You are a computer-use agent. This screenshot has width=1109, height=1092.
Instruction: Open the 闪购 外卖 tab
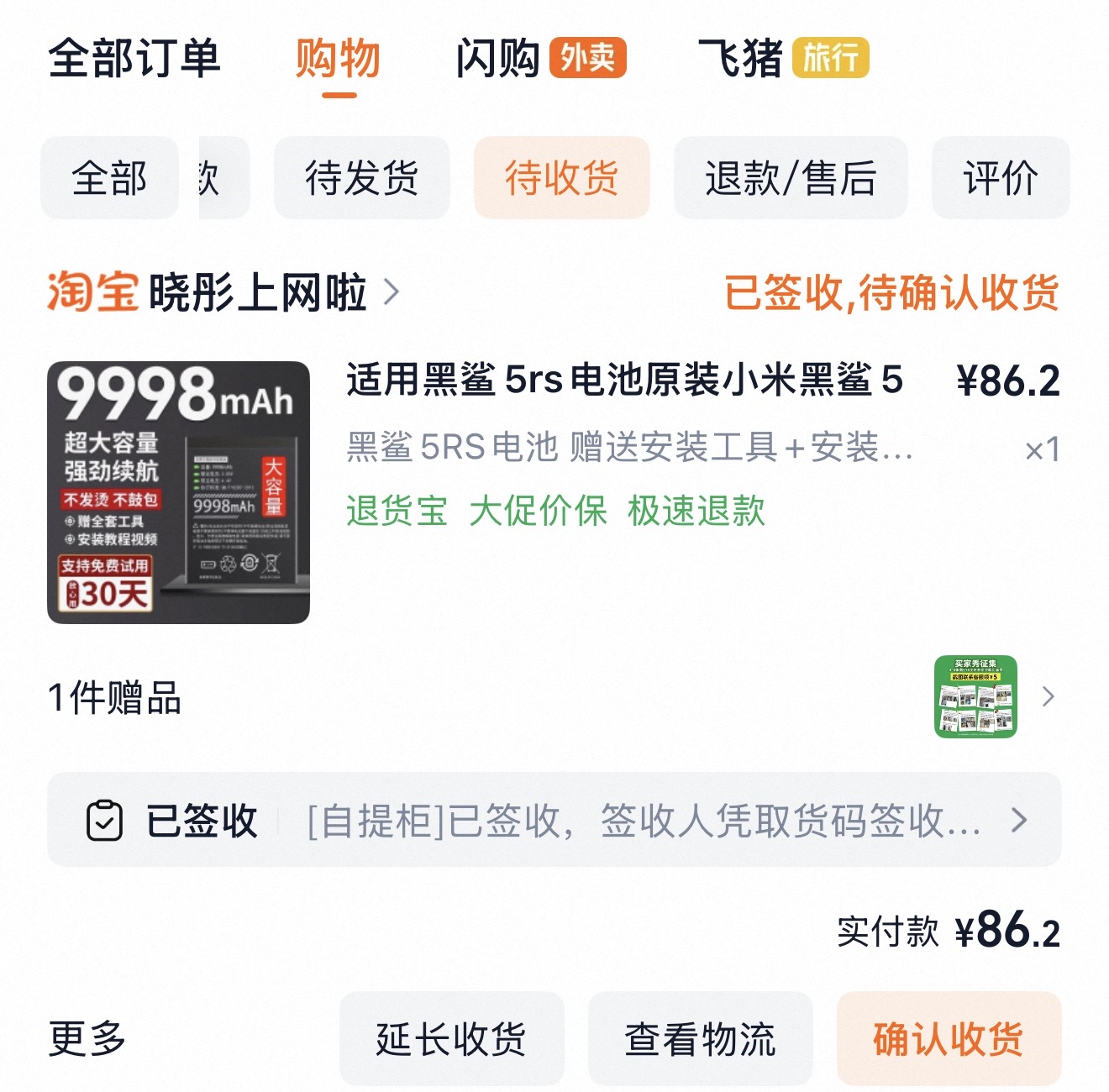[x=540, y=59]
